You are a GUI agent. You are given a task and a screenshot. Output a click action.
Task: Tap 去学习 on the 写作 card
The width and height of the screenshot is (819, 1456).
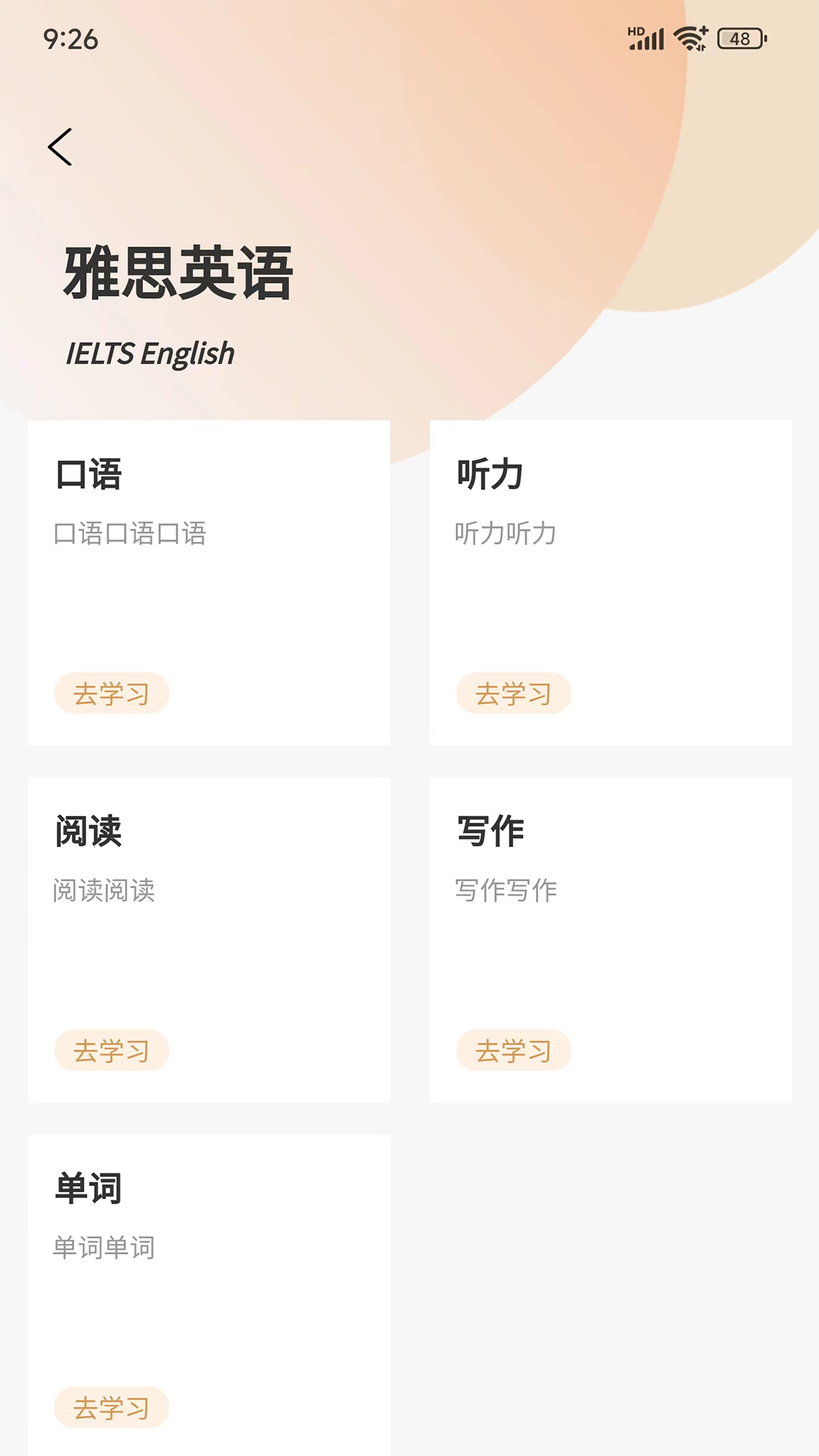coord(513,1050)
